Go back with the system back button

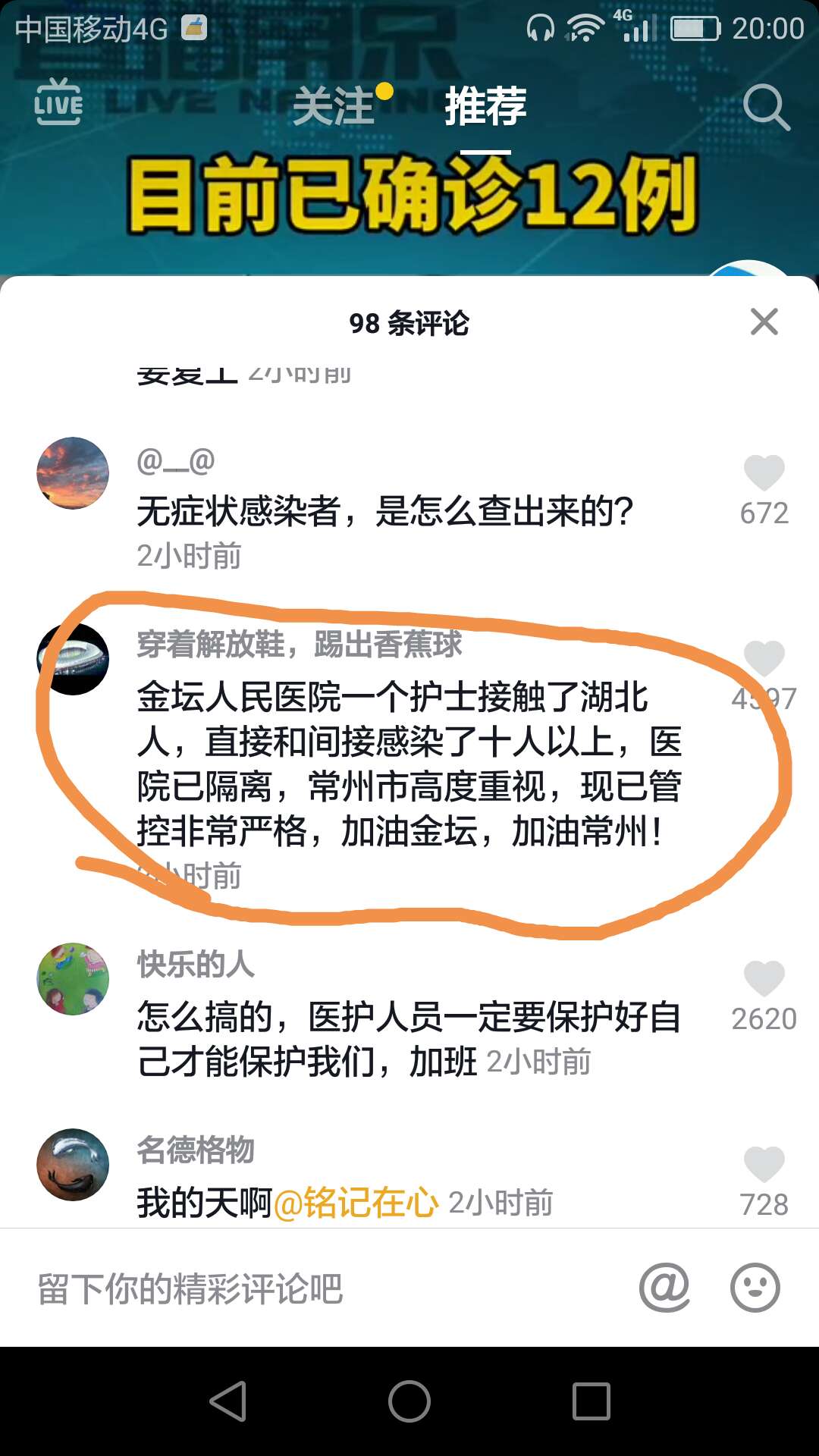(x=227, y=1401)
